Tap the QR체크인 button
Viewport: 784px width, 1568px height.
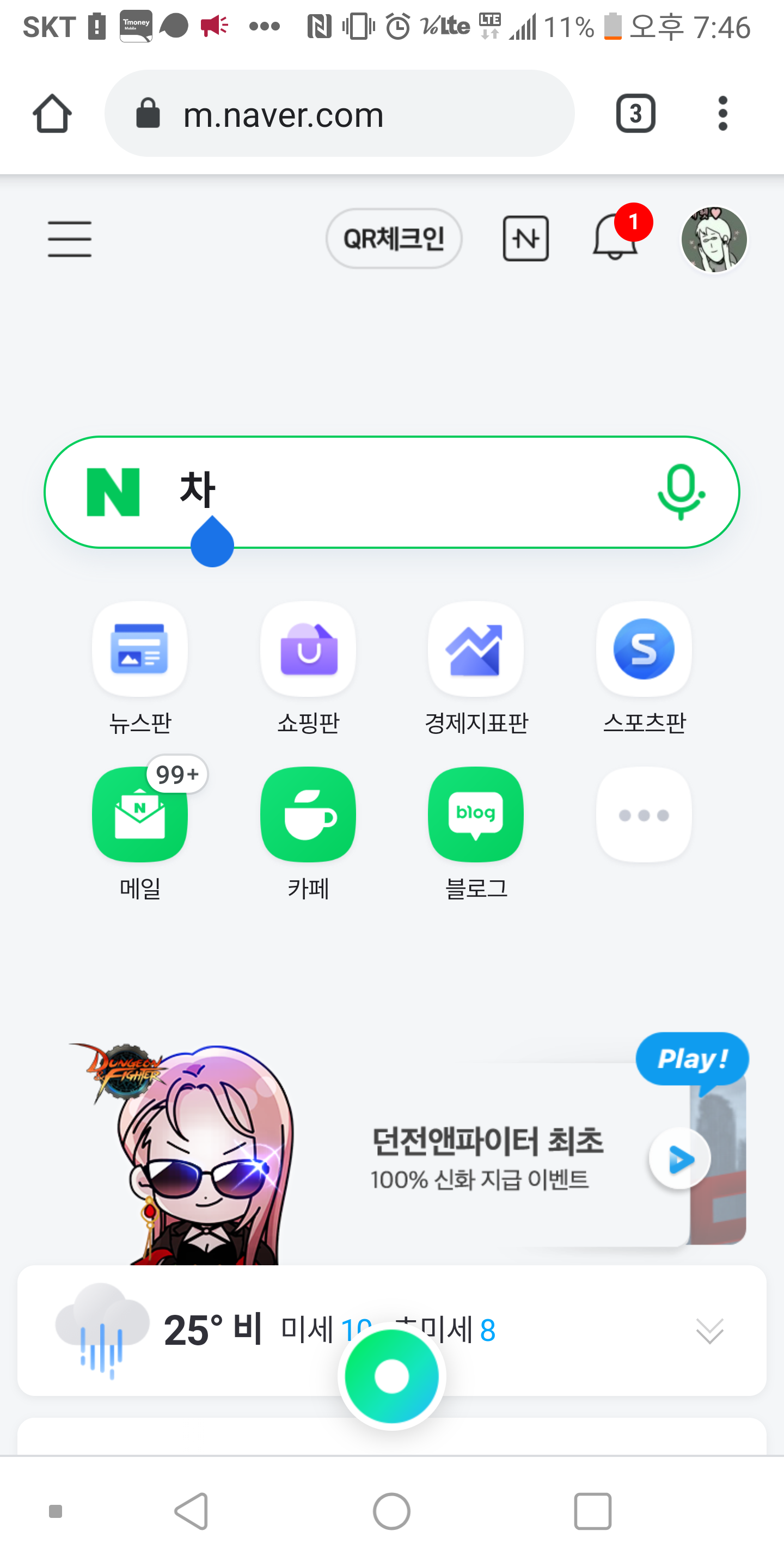(394, 238)
